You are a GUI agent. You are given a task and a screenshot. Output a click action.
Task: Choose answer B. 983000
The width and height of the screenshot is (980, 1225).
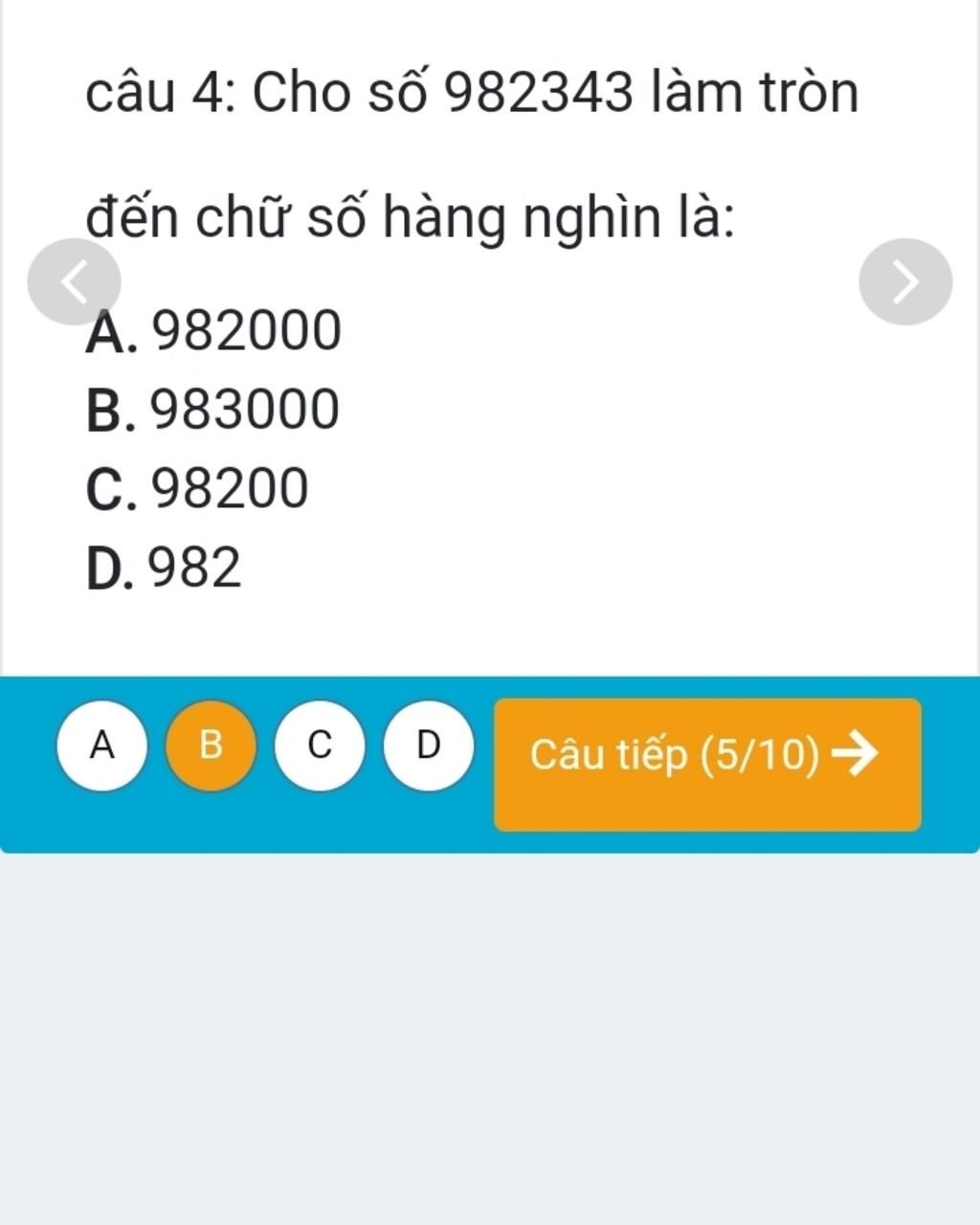(x=212, y=408)
